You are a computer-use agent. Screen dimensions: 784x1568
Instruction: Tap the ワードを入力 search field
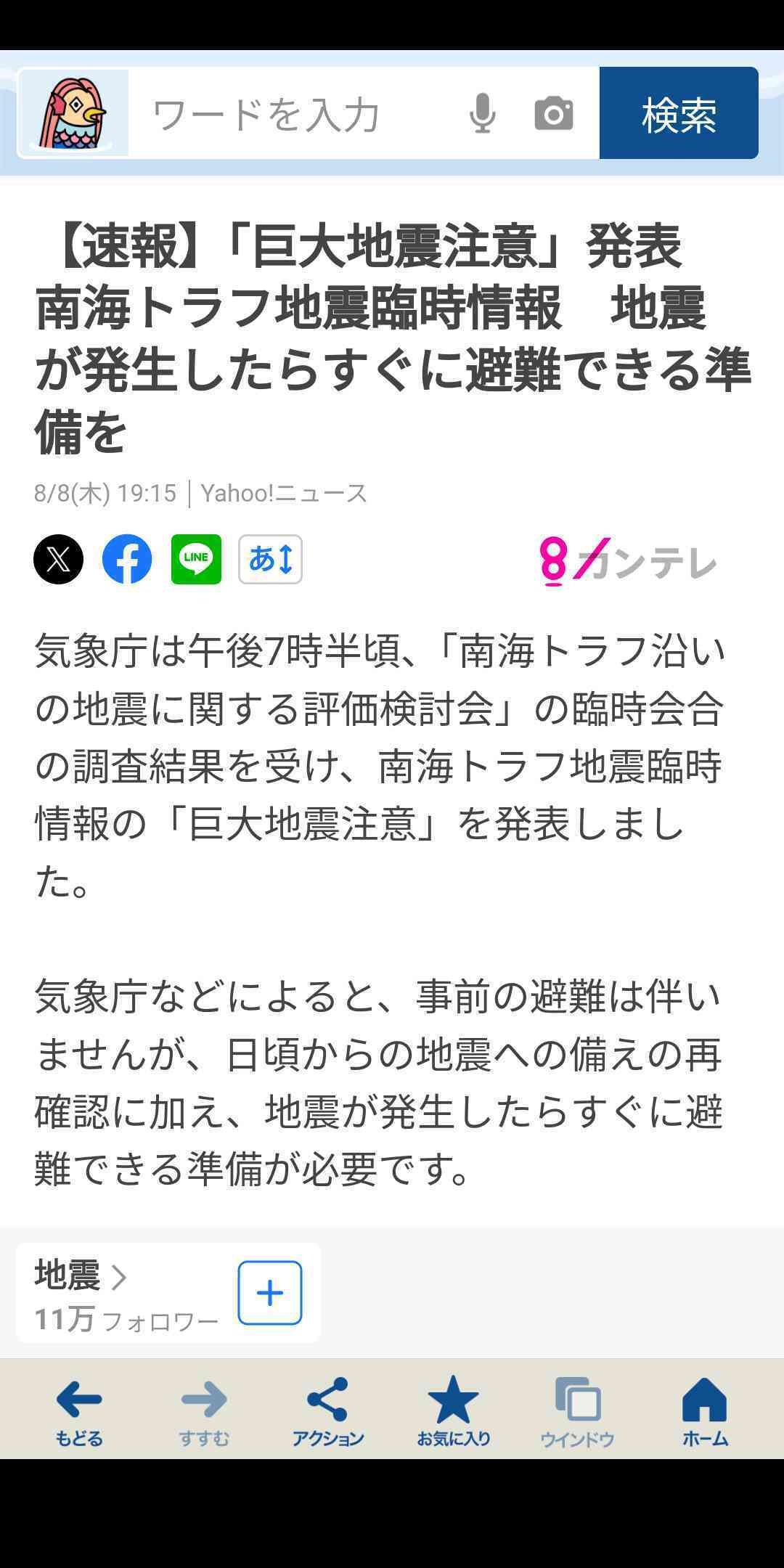click(298, 114)
